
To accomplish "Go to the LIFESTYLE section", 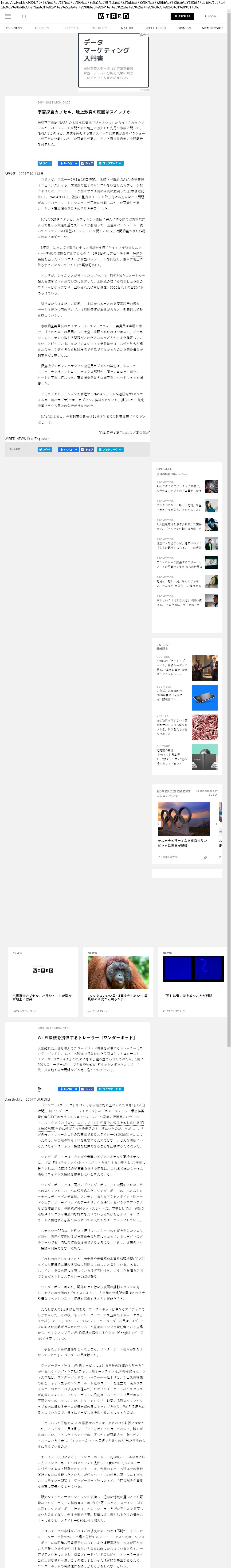I will click(71, 28).
